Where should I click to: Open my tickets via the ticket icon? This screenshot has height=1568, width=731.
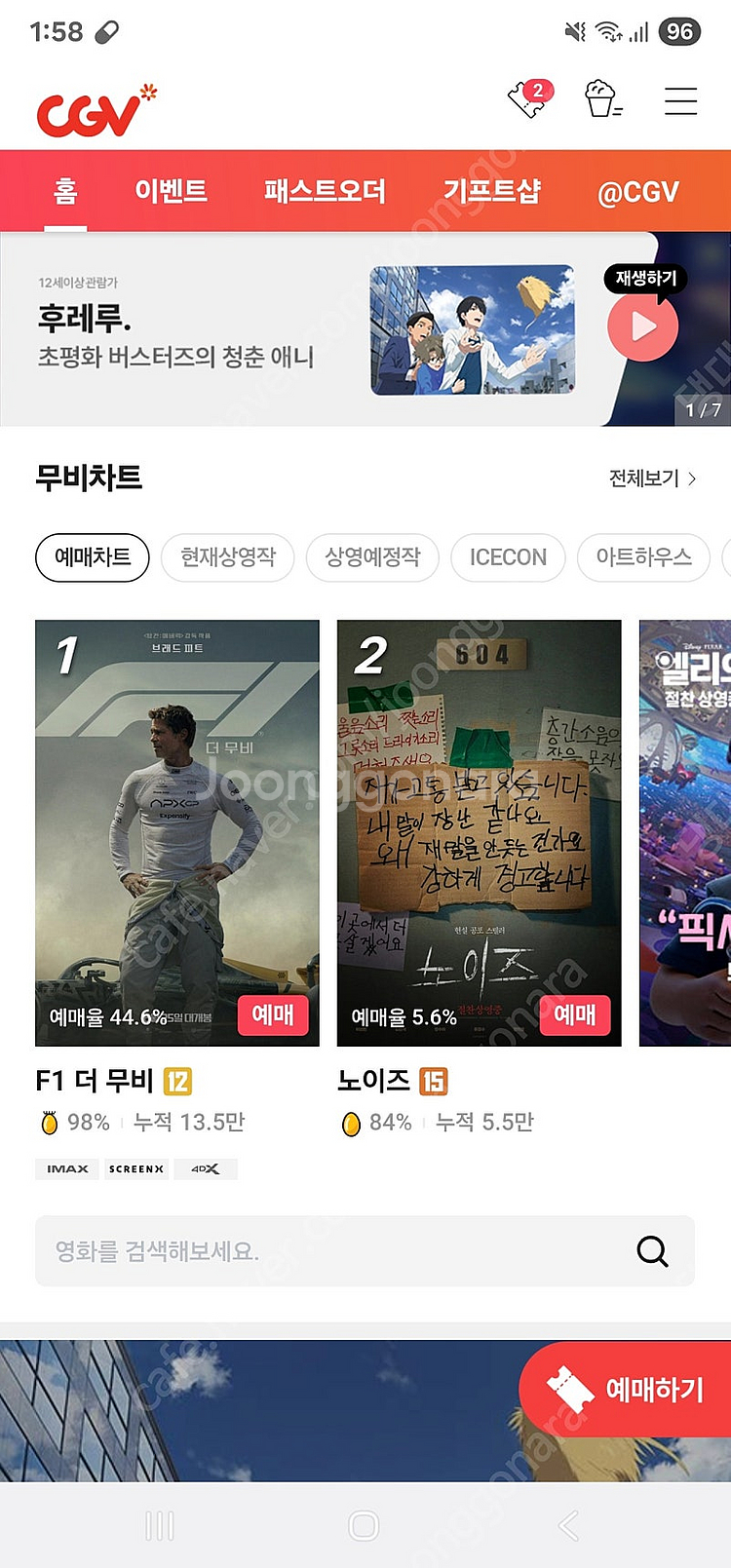(528, 101)
